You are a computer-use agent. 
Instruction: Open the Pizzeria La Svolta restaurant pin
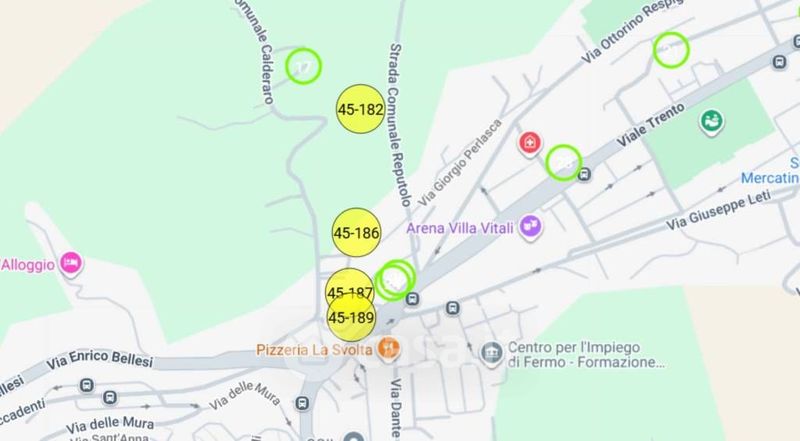[388, 350]
